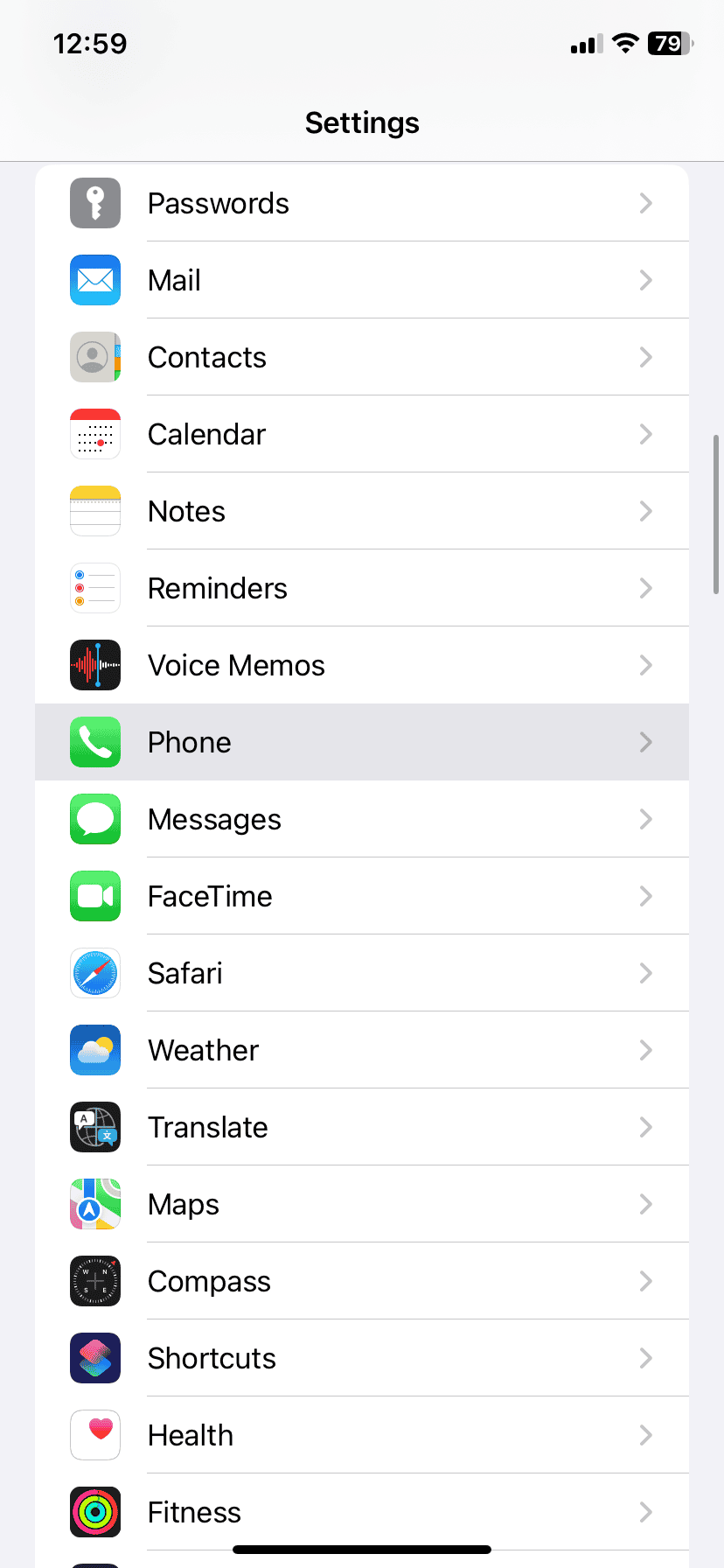Open Passwords settings
Viewport: 724px width, 1568px height.
(361, 203)
